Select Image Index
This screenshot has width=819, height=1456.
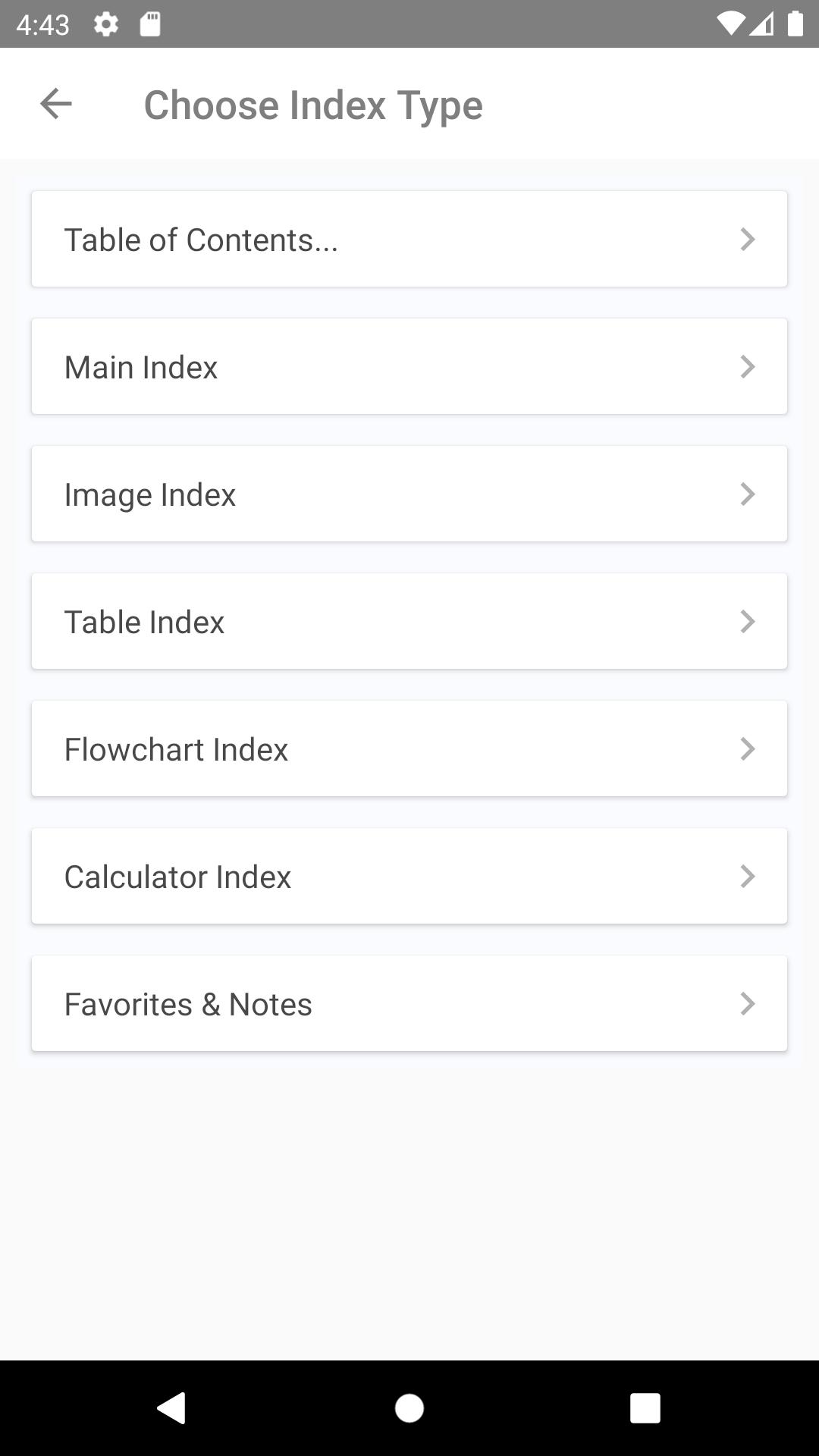tap(409, 494)
